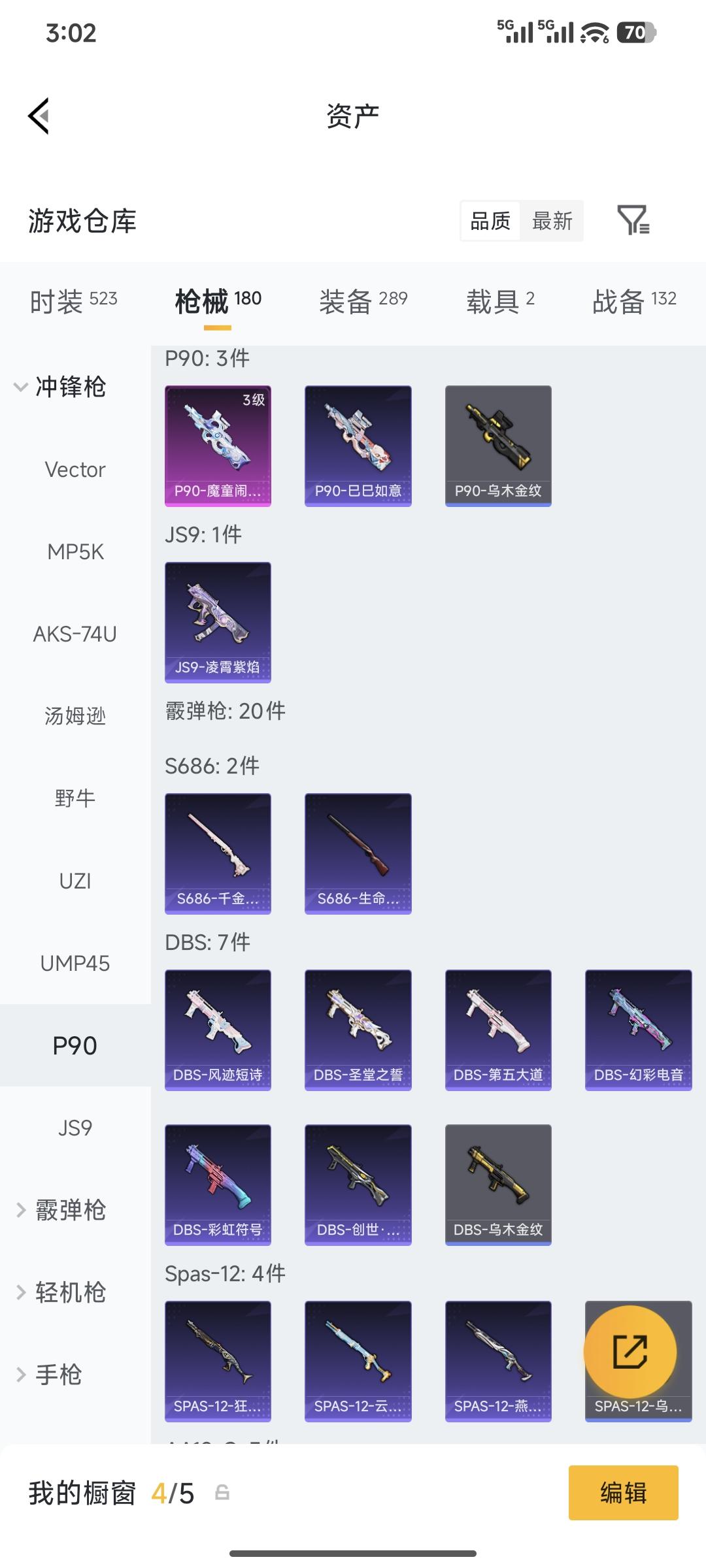706x1568 pixels.
Task: Open the filter icon next to 最新
Action: (633, 220)
